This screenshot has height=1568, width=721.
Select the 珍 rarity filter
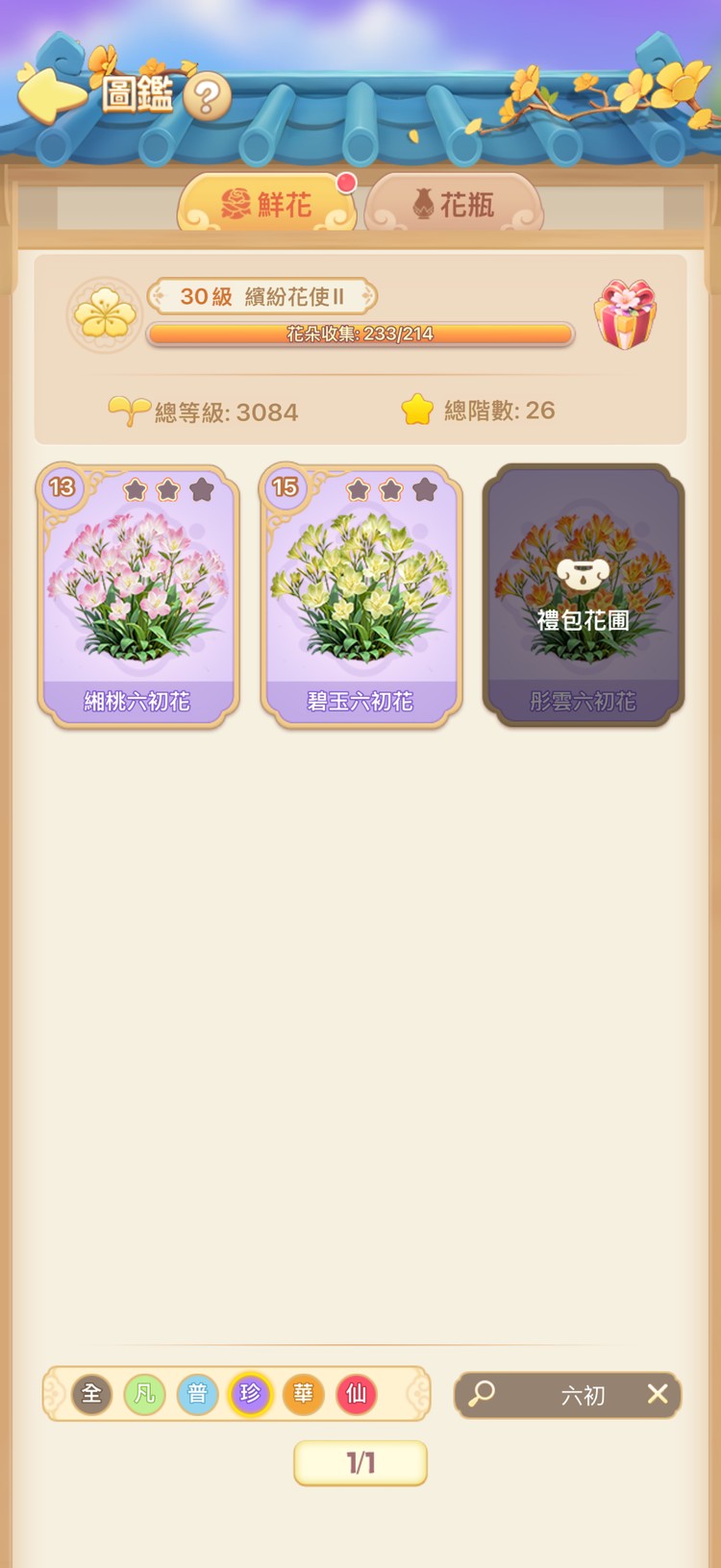coord(251,1394)
